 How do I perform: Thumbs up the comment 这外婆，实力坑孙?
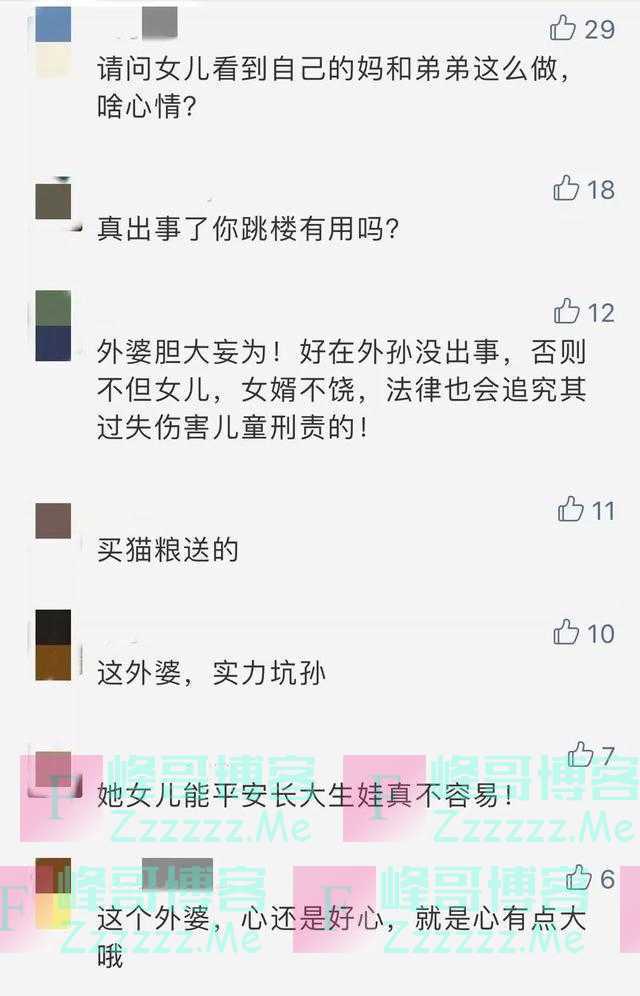[x=567, y=632]
